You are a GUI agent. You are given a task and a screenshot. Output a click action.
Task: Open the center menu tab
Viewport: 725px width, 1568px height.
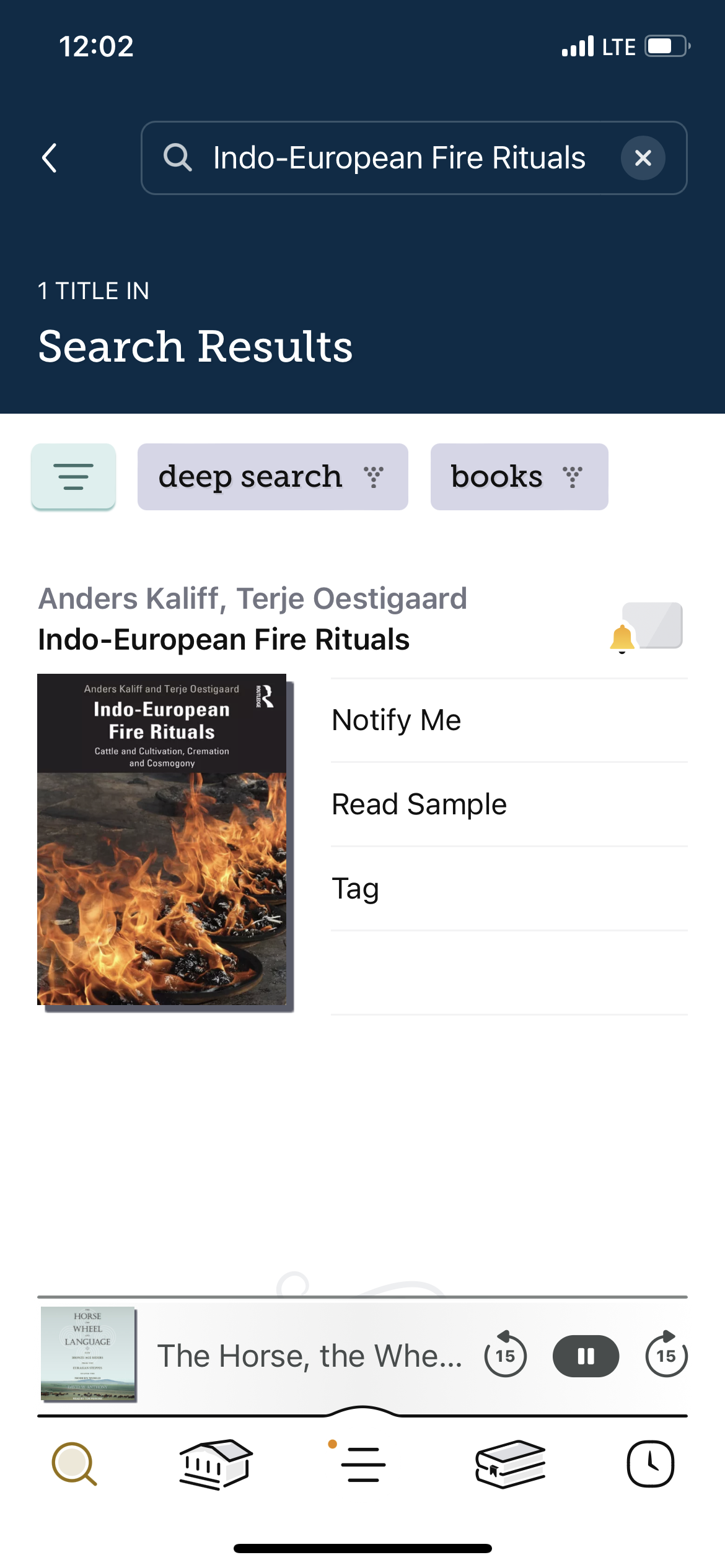point(362,1464)
